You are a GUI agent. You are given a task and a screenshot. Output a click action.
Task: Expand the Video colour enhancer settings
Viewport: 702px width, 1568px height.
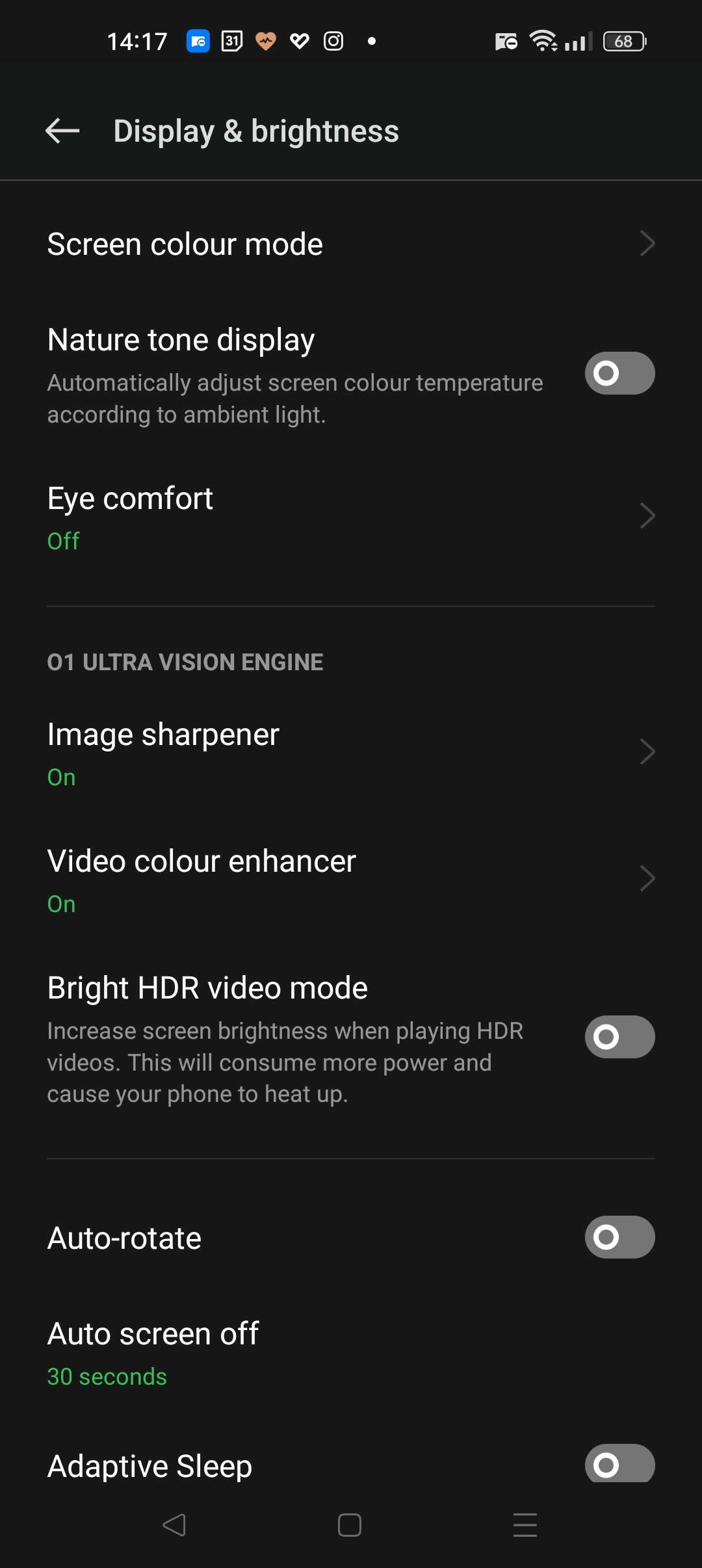pyautogui.click(x=351, y=878)
